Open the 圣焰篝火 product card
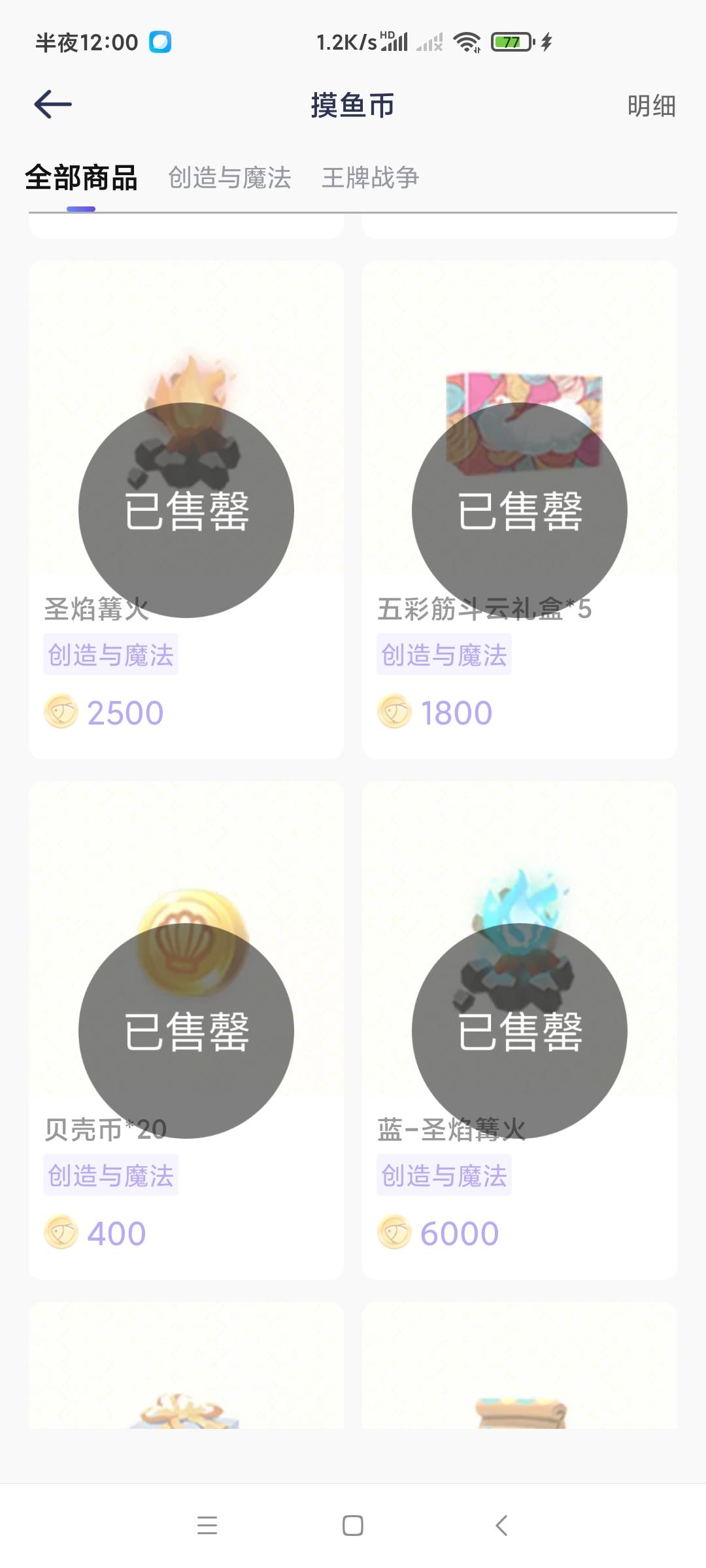Image resolution: width=706 pixels, height=1568 pixels. pyautogui.click(x=186, y=510)
